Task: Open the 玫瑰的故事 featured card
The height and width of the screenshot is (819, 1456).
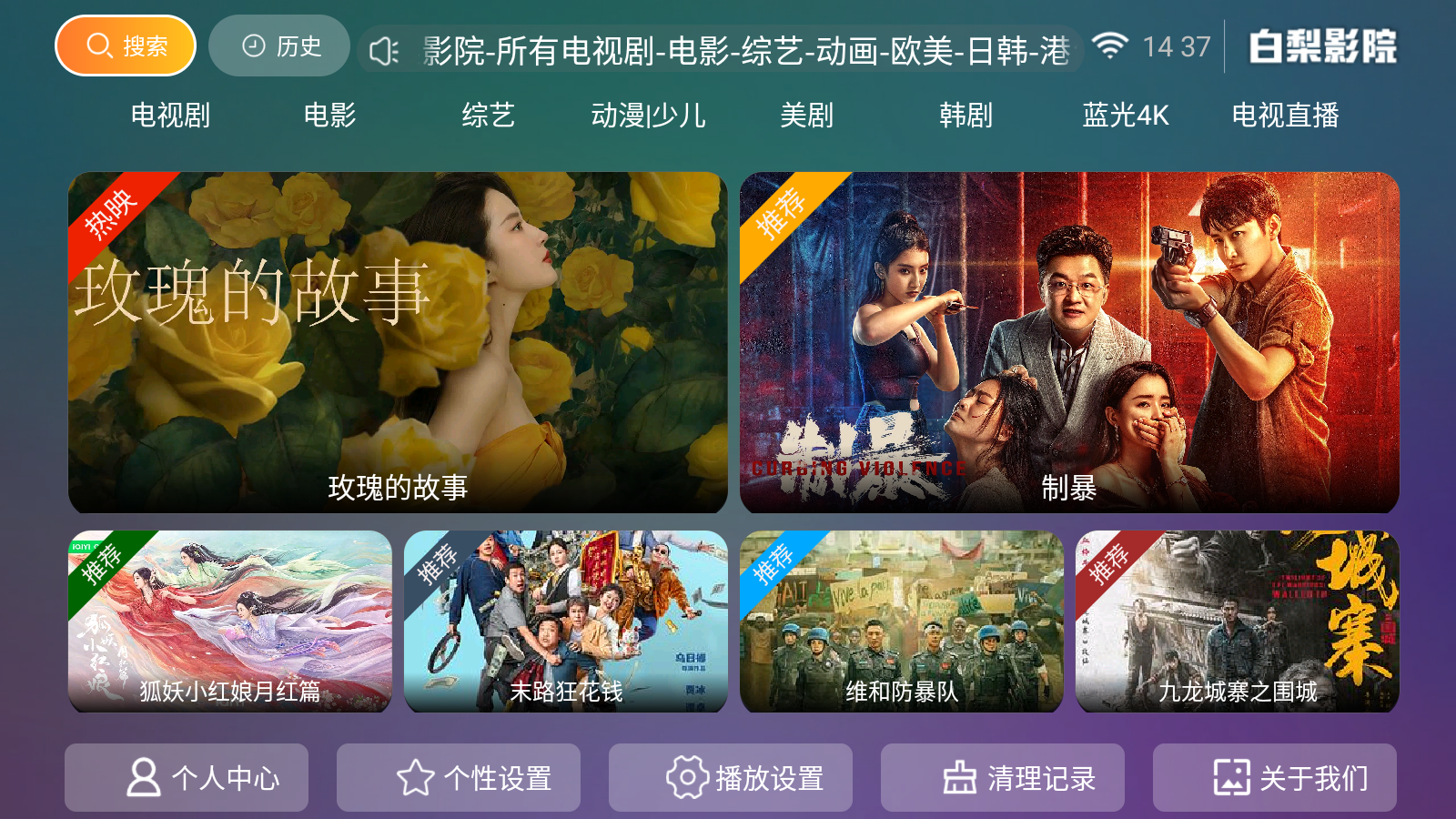Action: click(x=398, y=342)
